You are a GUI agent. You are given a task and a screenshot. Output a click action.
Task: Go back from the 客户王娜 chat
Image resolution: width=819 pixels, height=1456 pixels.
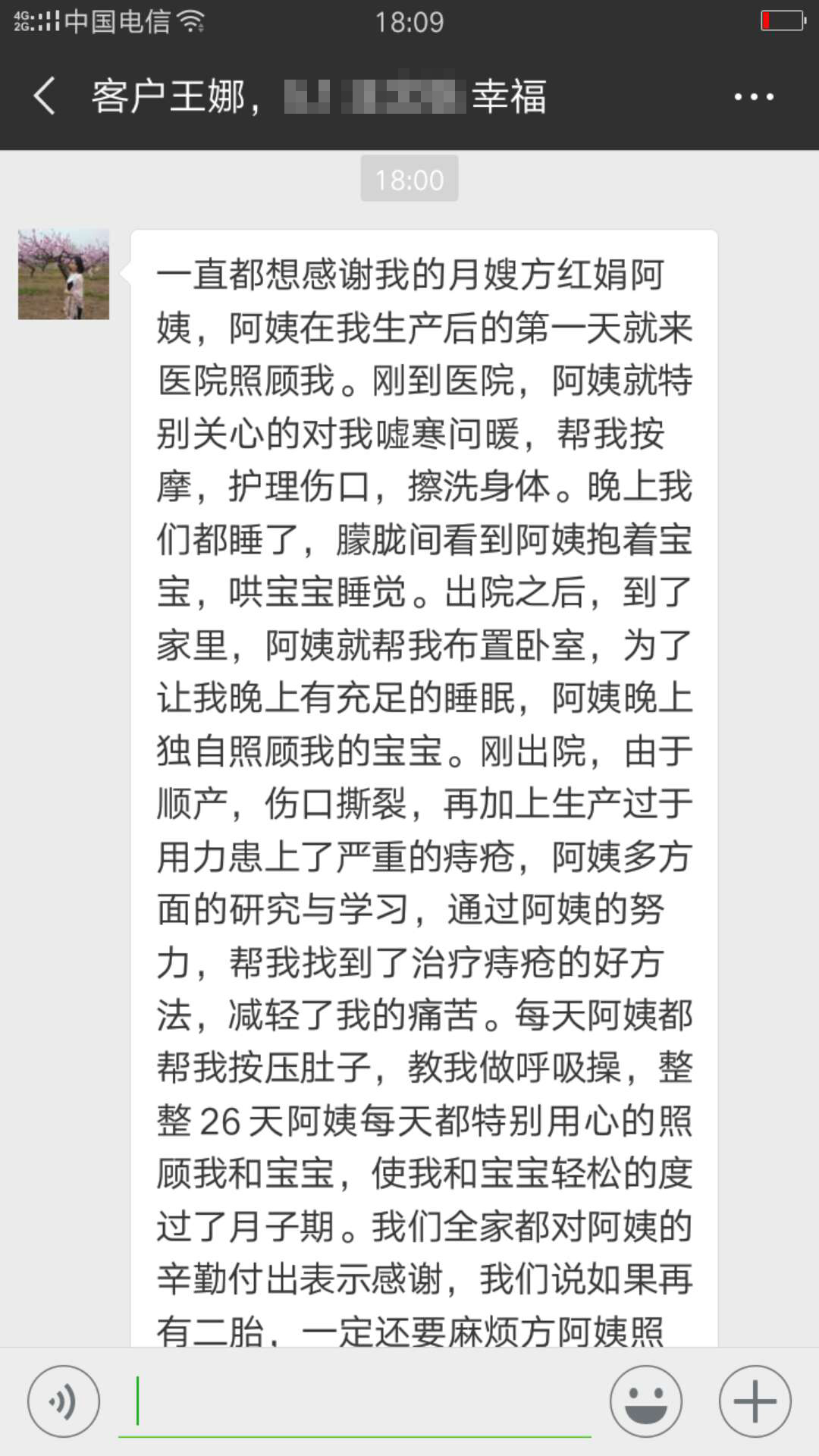[44, 96]
